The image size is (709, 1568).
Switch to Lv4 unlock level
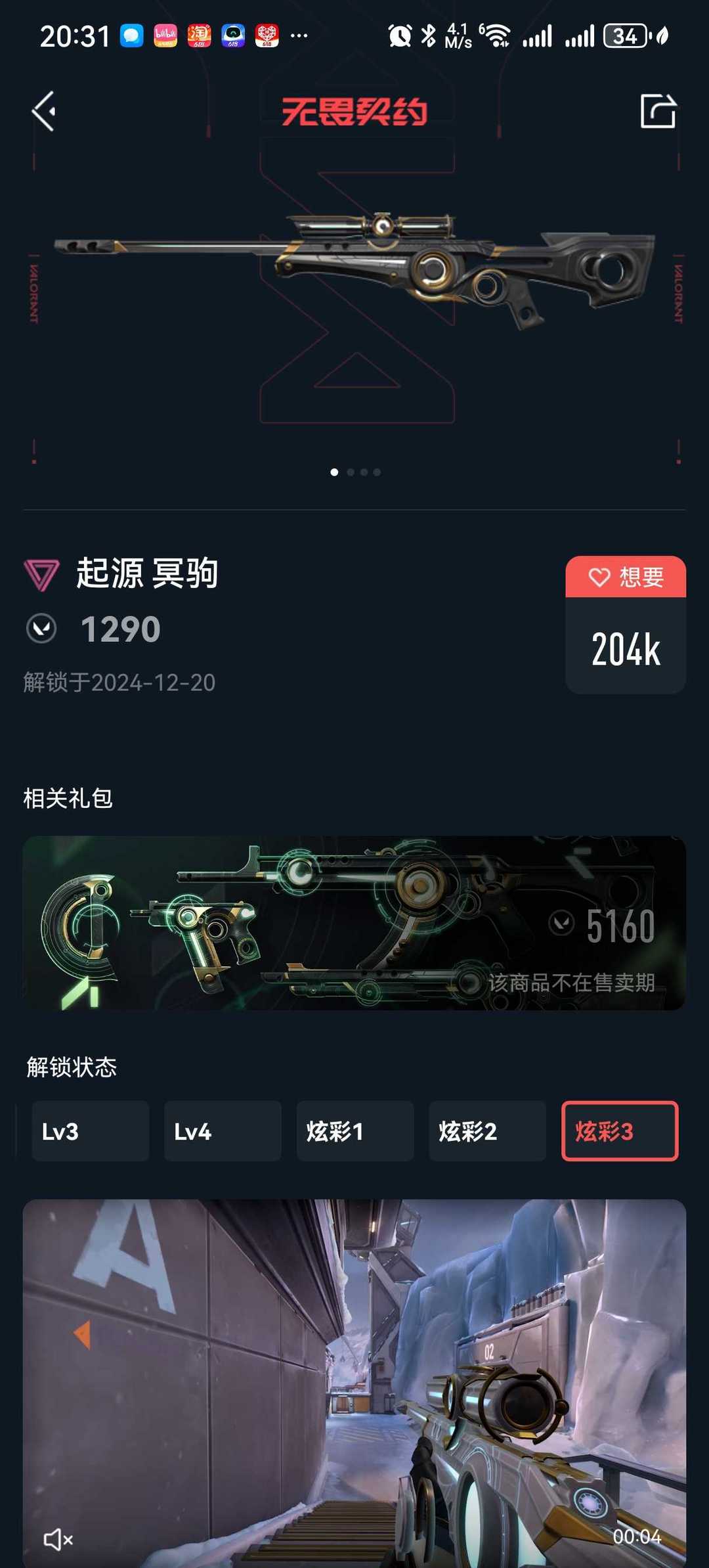click(223, 1131)
